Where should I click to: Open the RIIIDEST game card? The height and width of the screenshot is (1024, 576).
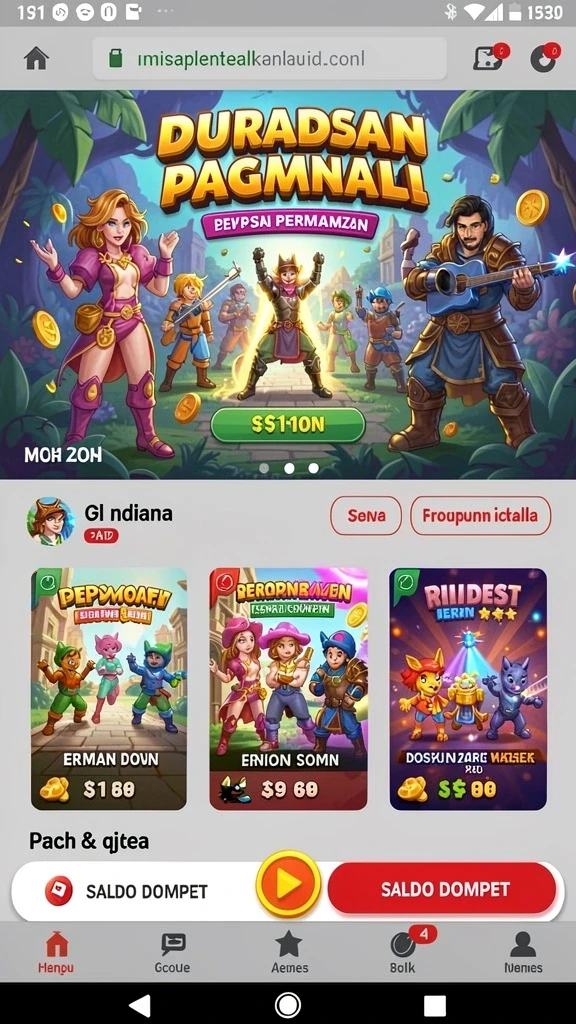tap(468, 689)
